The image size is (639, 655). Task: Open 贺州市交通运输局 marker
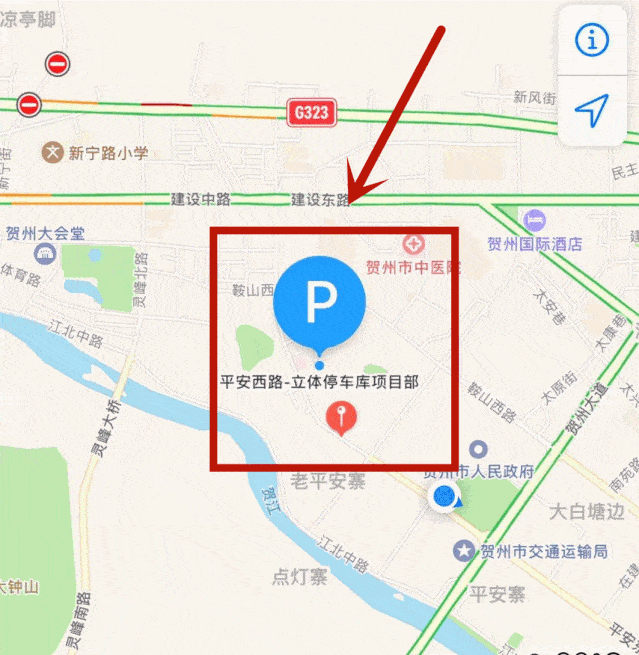coord(463,550)
